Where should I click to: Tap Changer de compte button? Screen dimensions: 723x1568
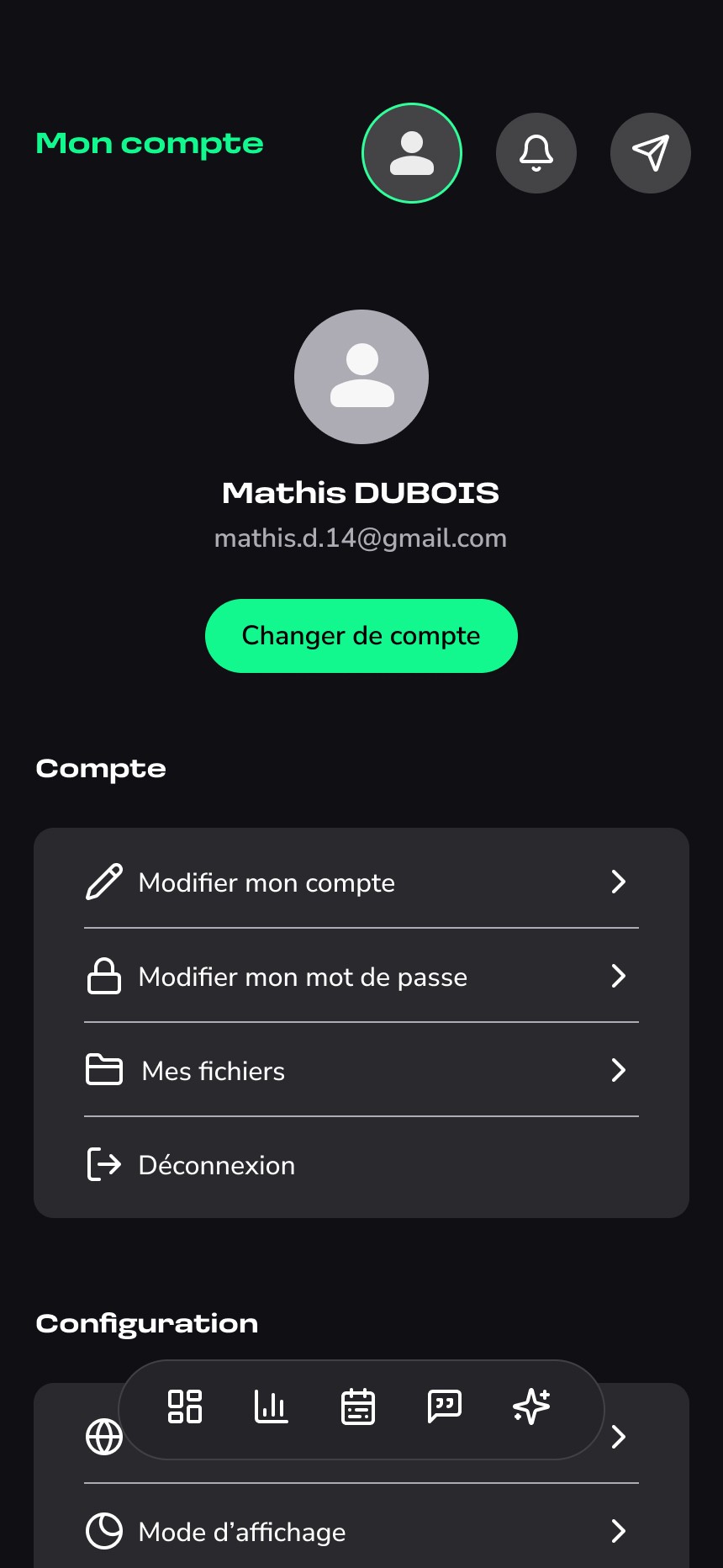click(x=361, y=636)
